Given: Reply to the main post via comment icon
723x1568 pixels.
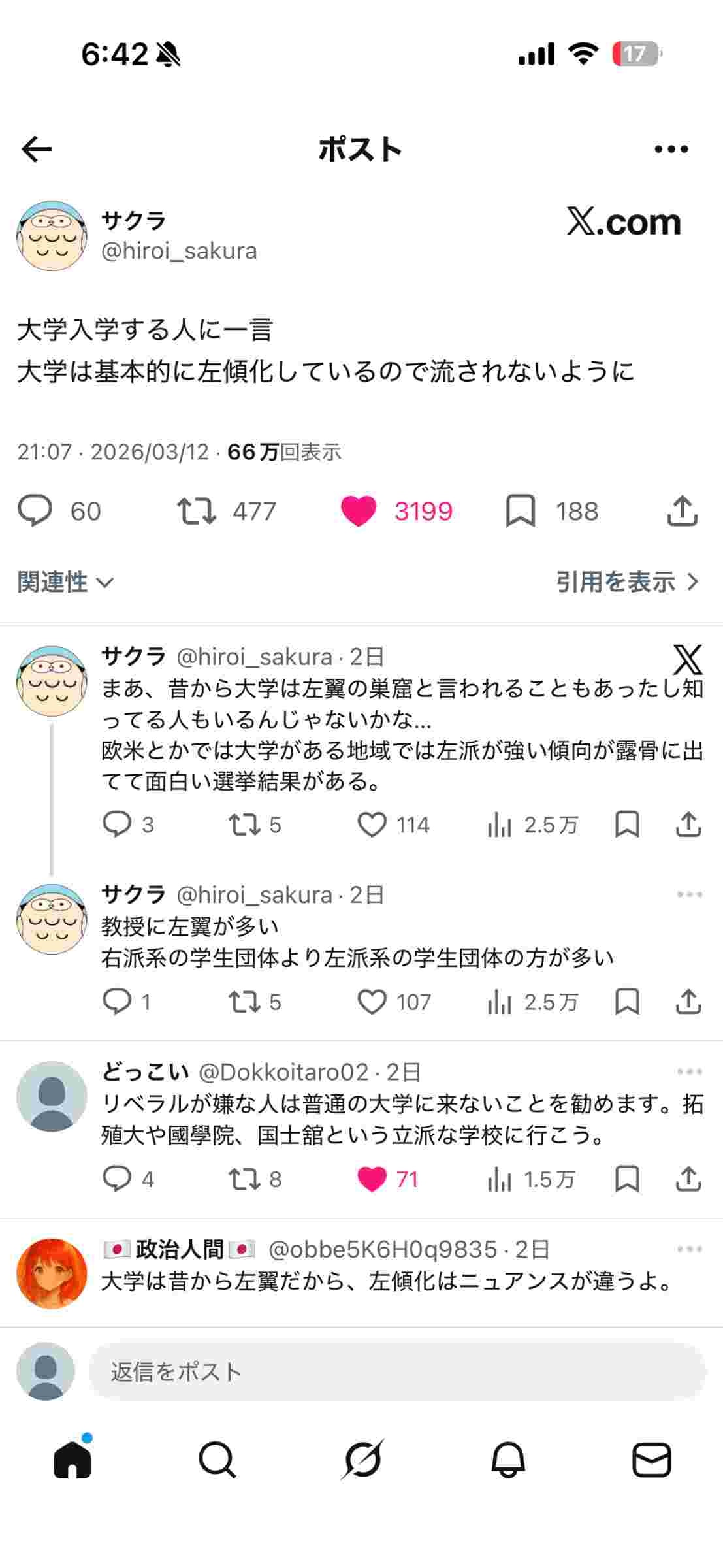Looking at the screenshot, I should (x=35, y=511).
